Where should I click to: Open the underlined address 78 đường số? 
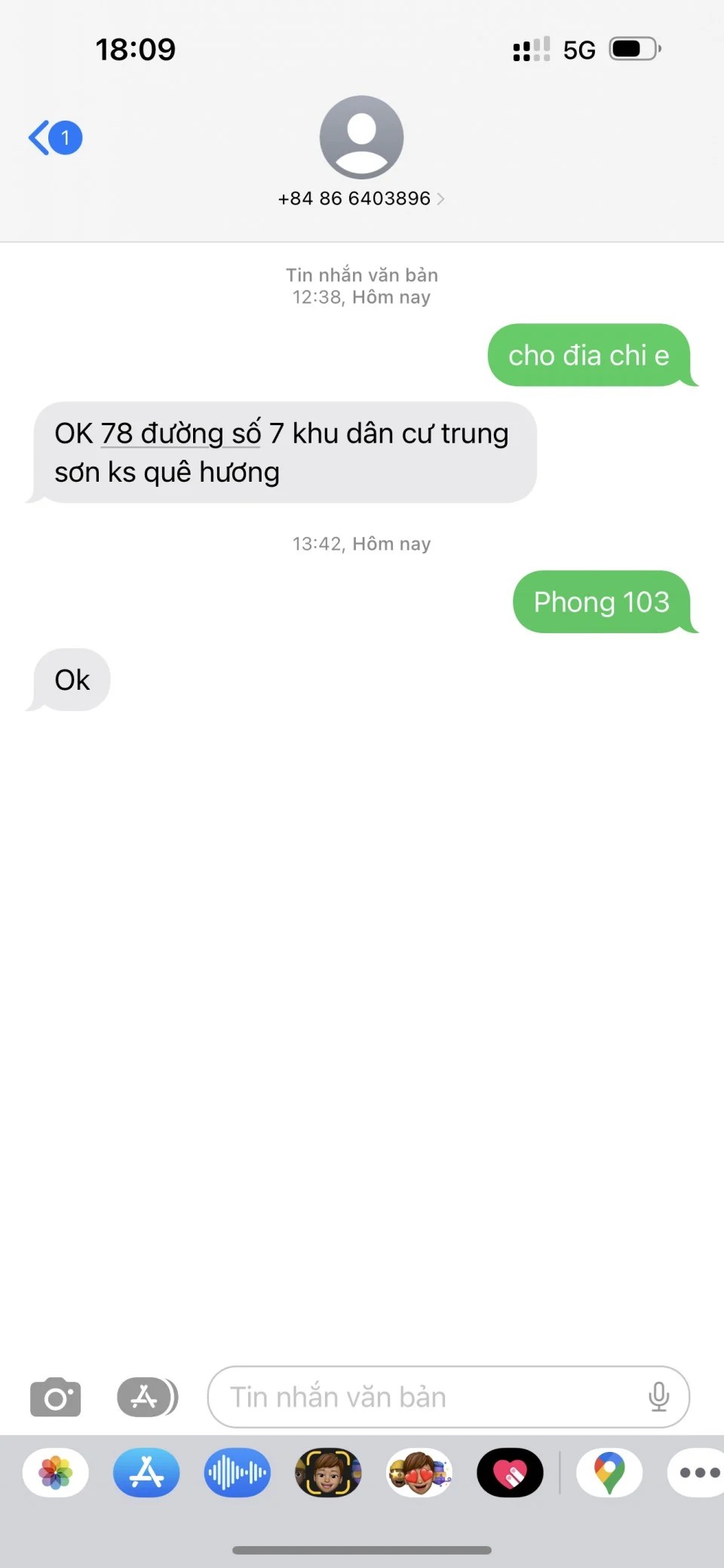pos(179,434)
